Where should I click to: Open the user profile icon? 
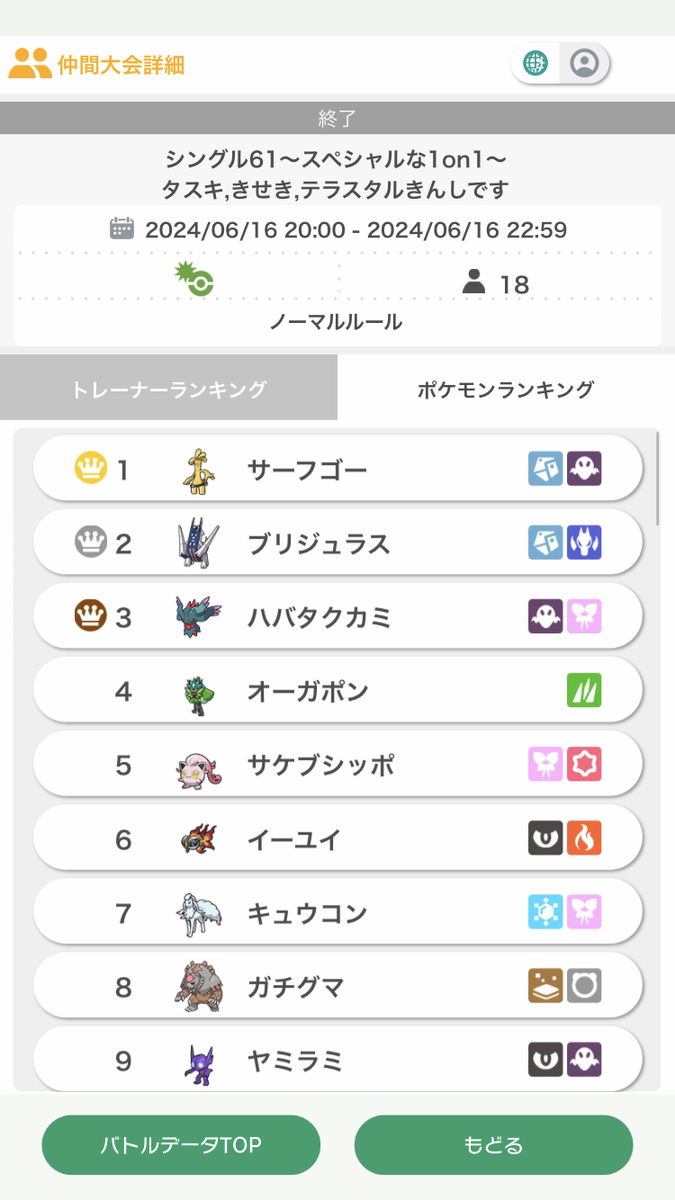tap(585, 64)
